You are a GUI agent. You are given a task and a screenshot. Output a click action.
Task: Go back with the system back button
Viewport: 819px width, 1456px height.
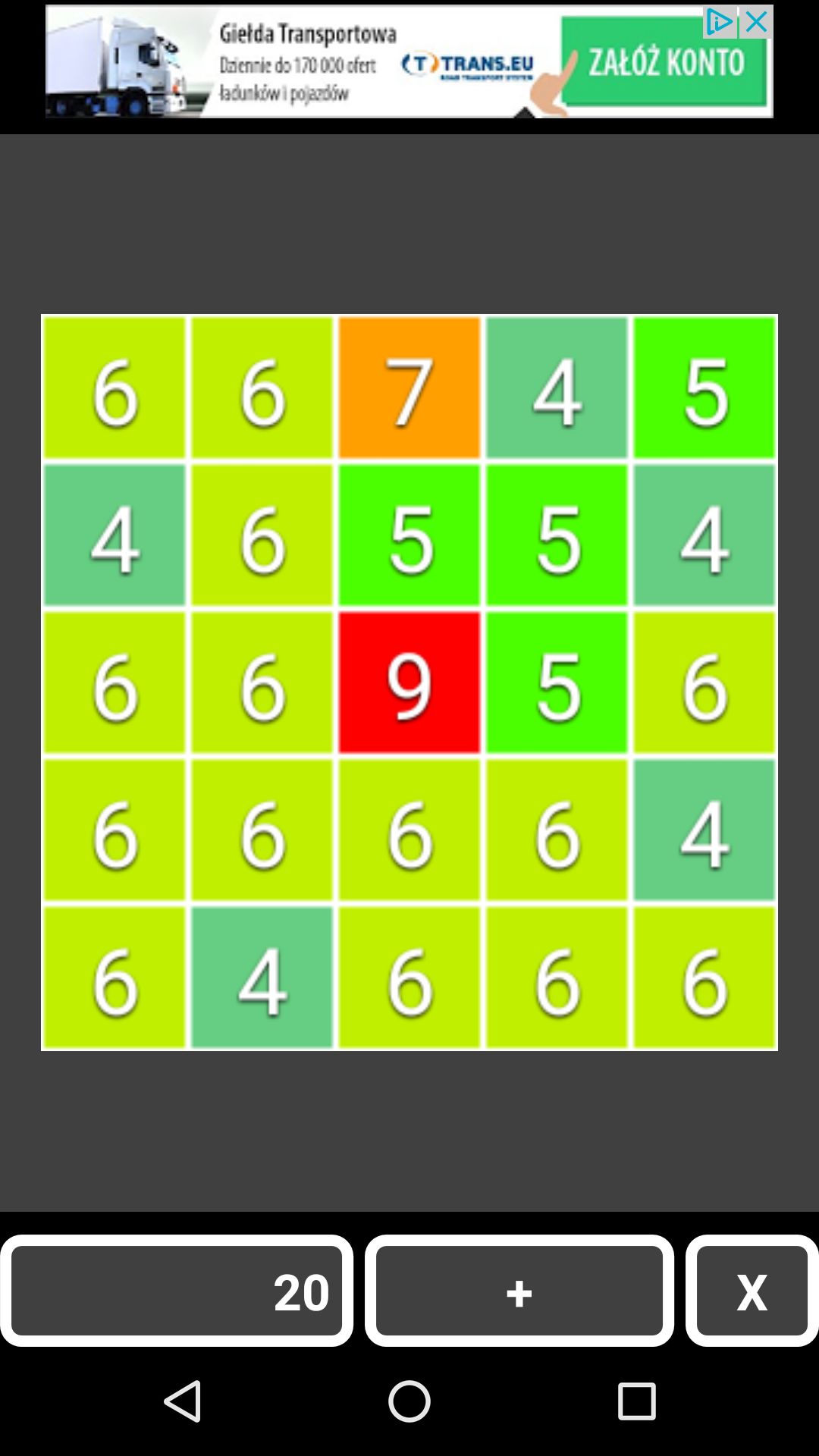(183, 1401)
